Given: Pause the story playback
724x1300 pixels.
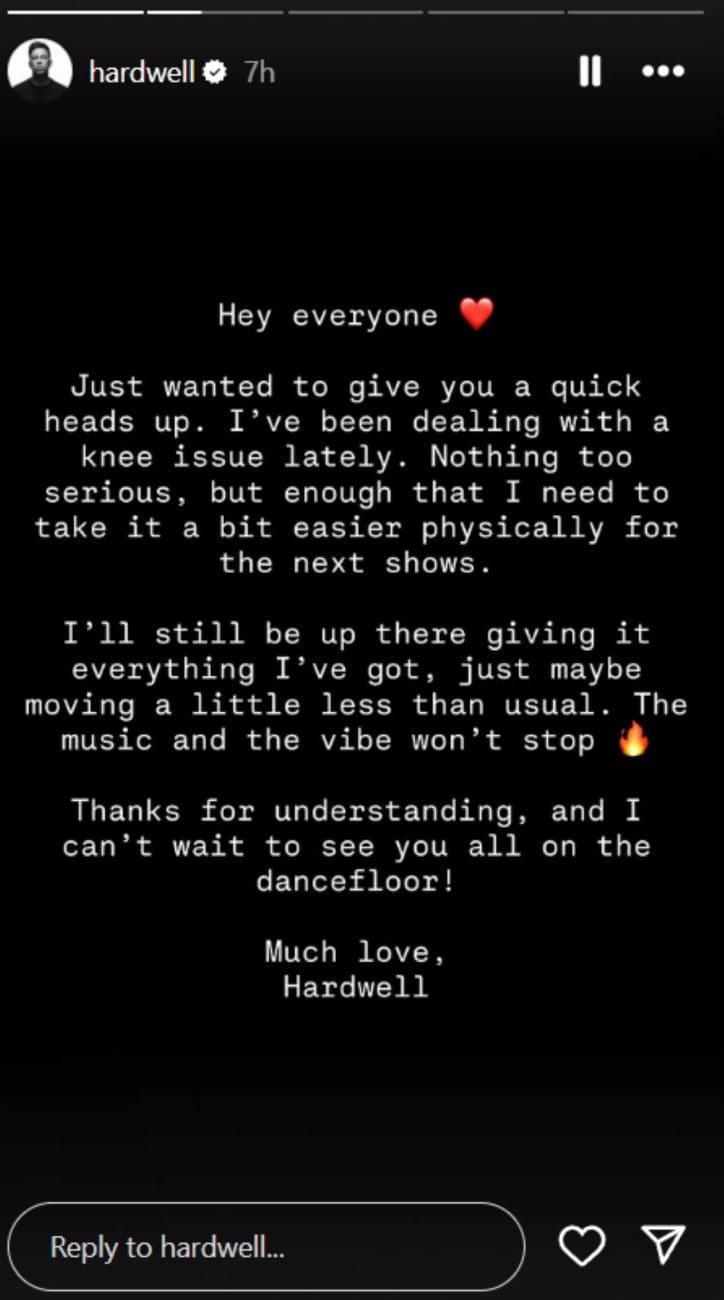Looking at the screenshot, I should [x=590, y=71].
